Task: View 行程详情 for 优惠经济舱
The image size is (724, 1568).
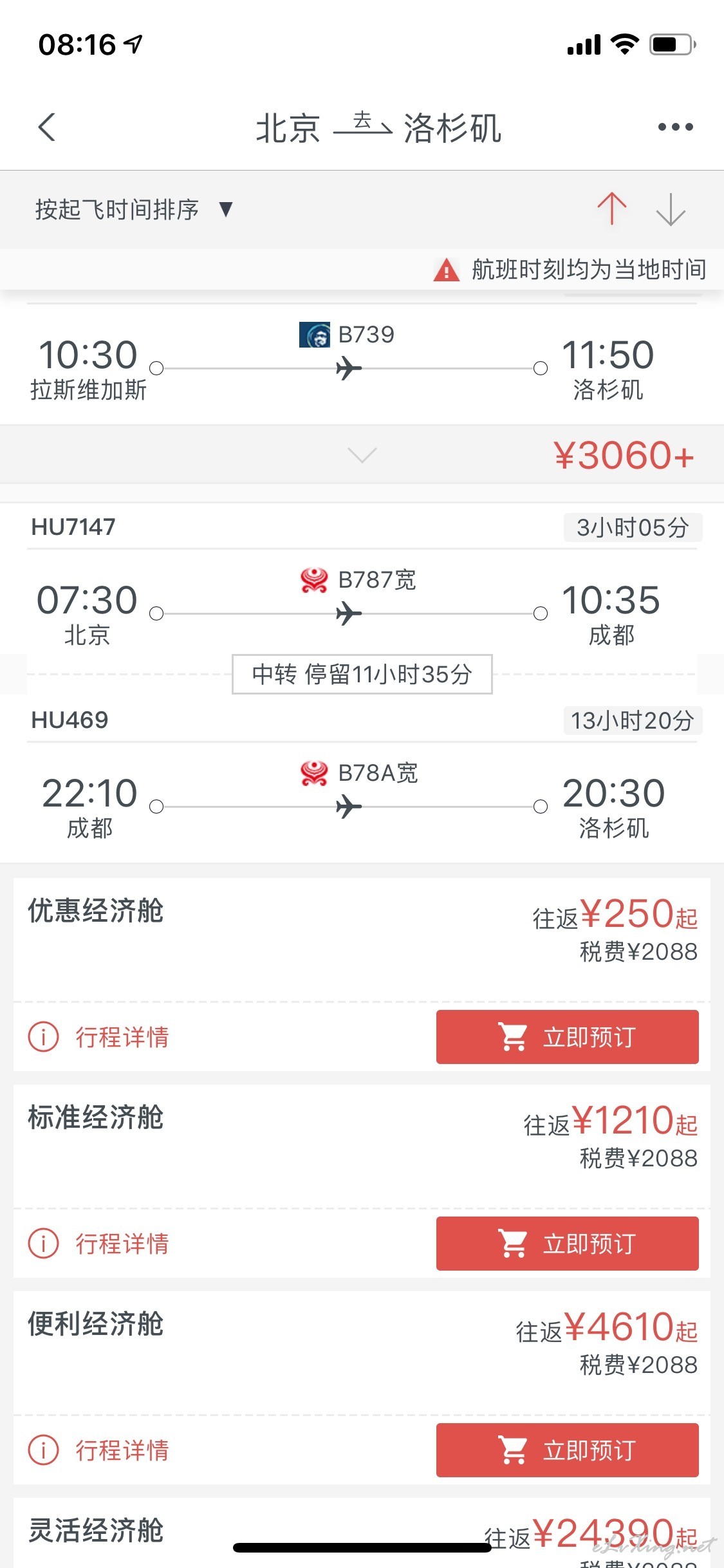Action: (99, 1037)
